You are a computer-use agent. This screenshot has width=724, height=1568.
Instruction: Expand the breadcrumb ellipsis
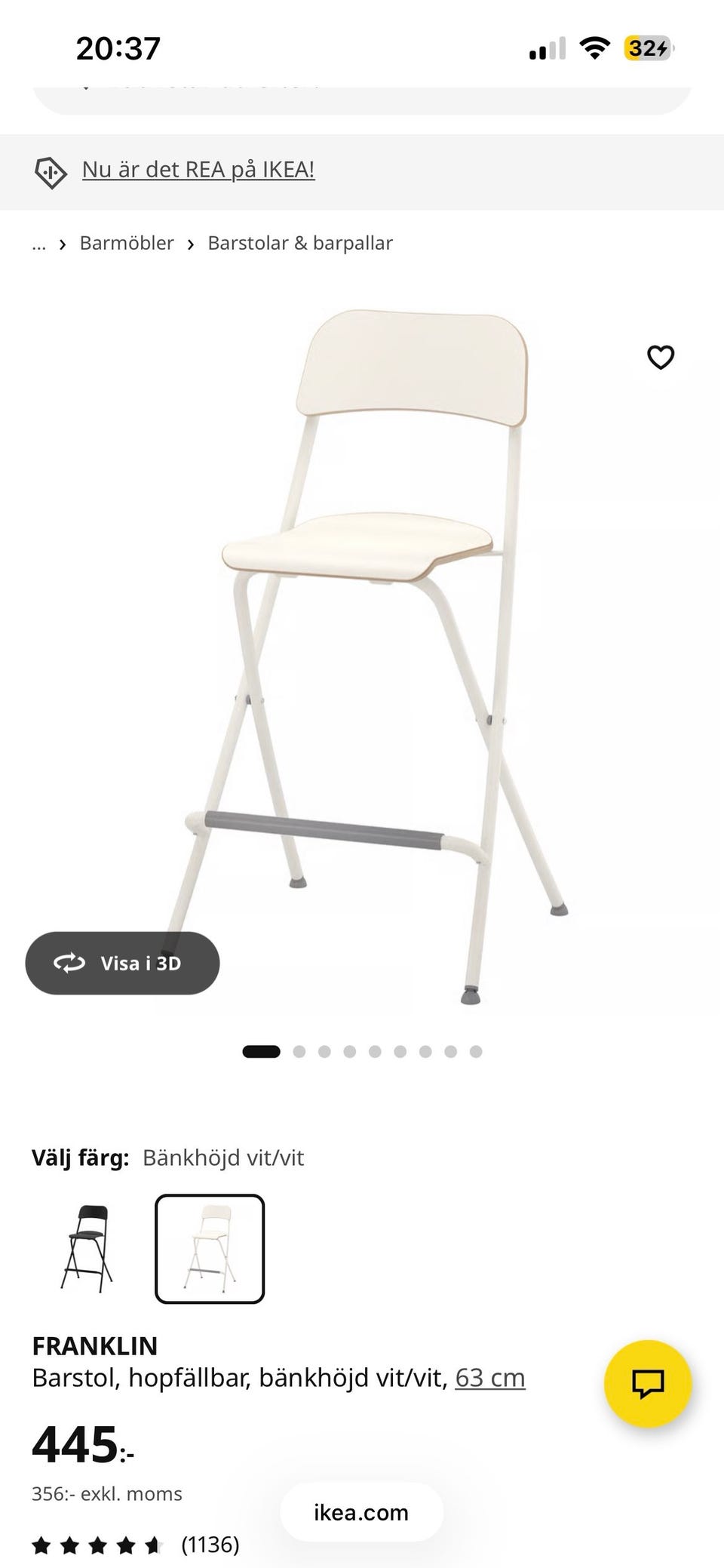[x=39, y=243]
